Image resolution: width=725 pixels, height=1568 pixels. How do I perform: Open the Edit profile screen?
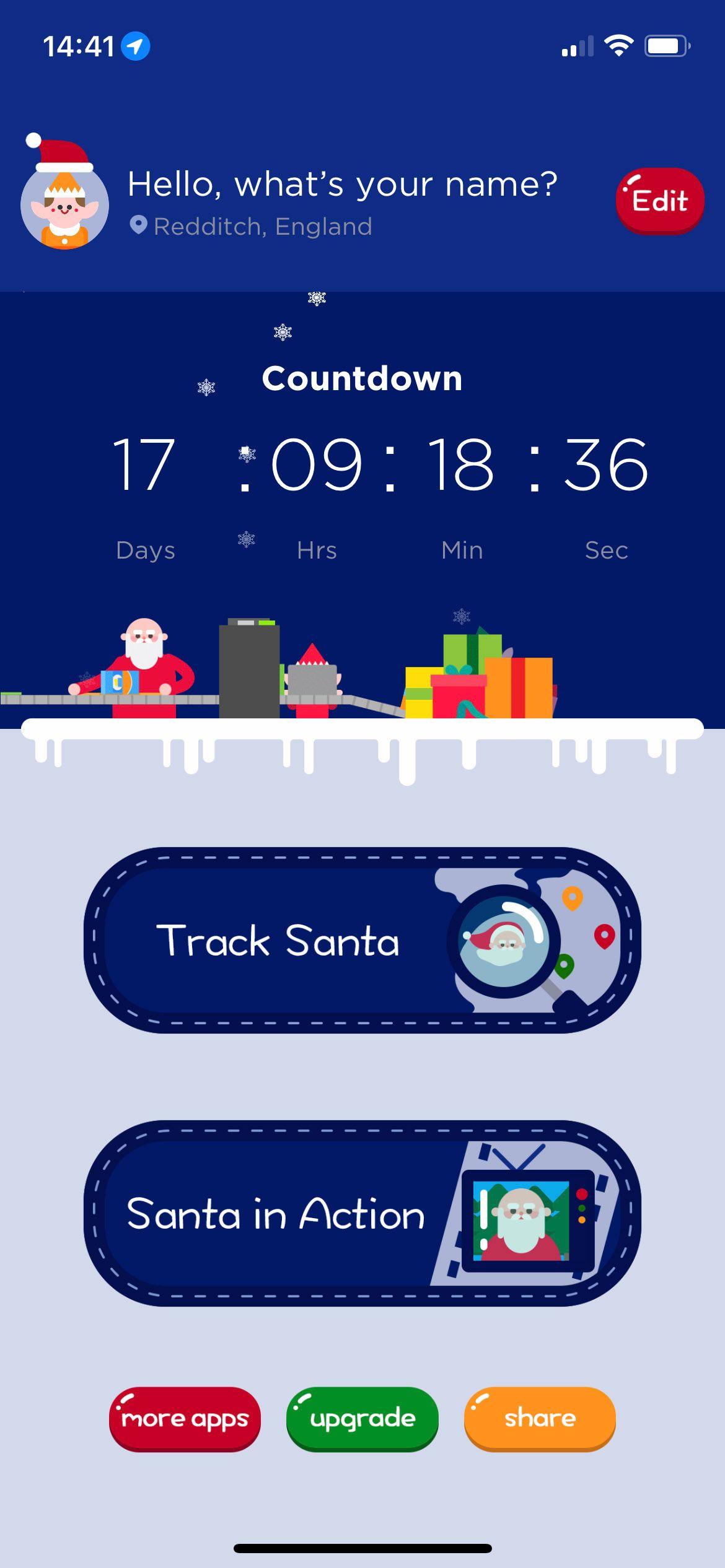click(x=659, y=199)
